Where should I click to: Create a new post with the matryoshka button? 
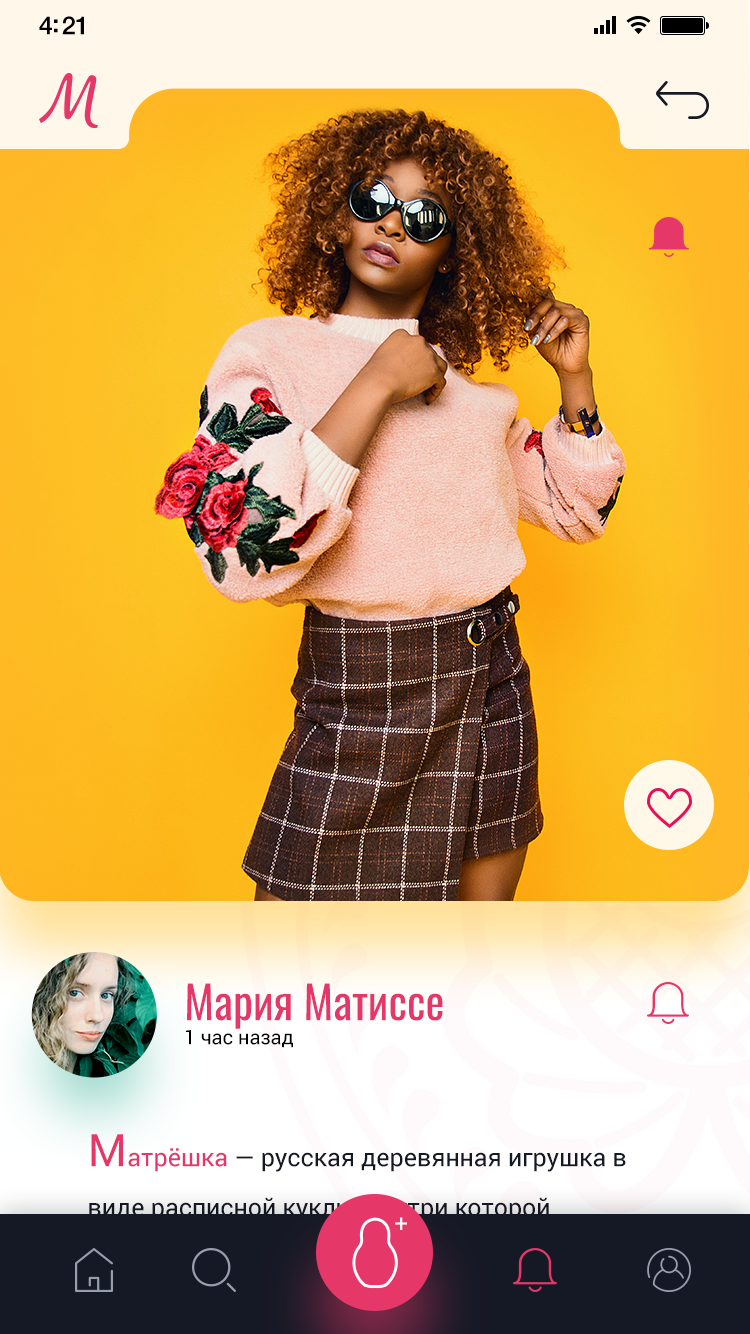coord(374,1252)
